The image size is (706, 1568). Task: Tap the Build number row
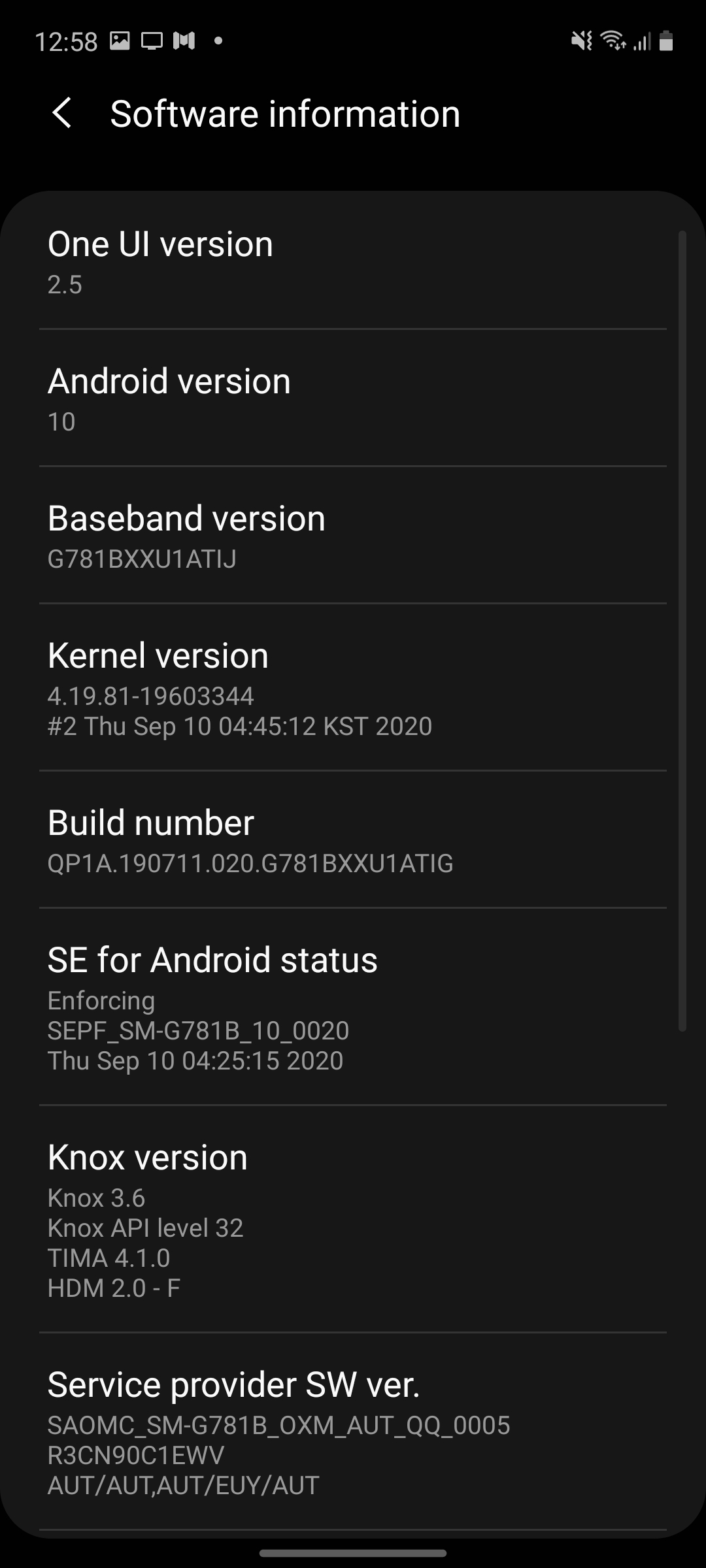353,840
